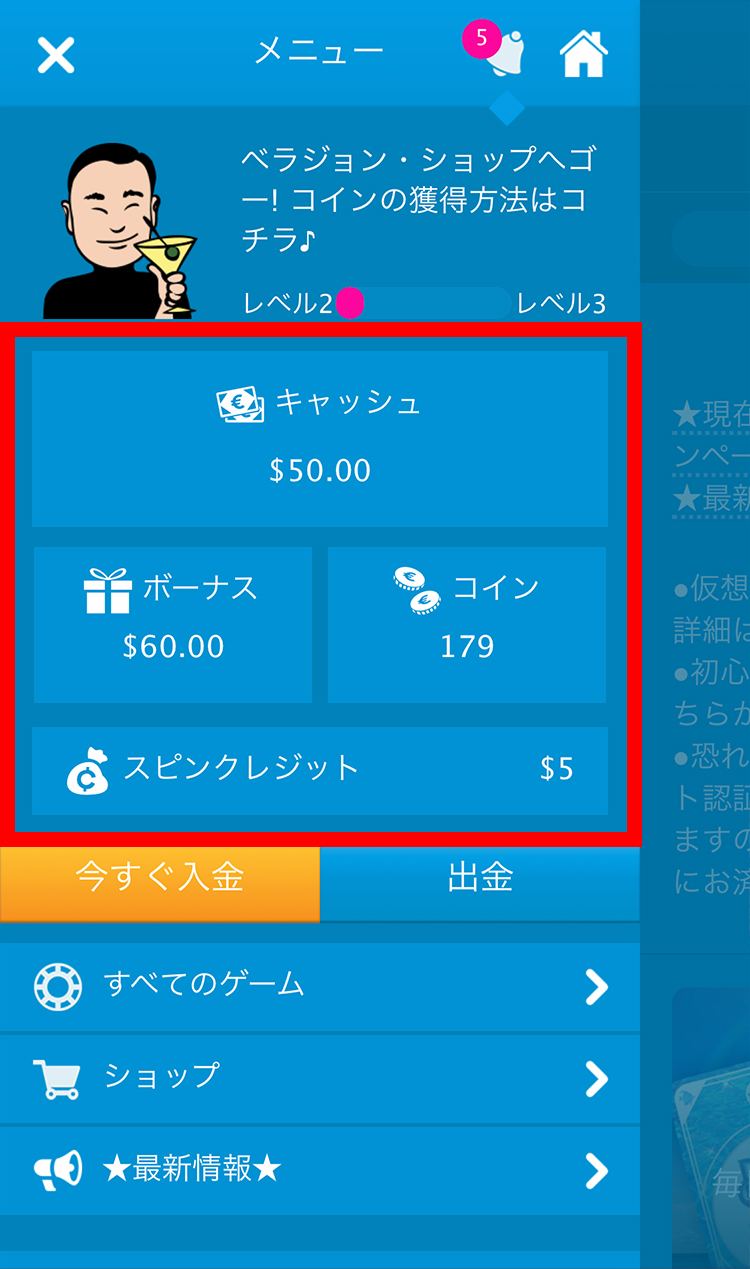Open the キャッシュ balance tile
This screenshot has width=750, height=1269.
[x=320, y=438]
